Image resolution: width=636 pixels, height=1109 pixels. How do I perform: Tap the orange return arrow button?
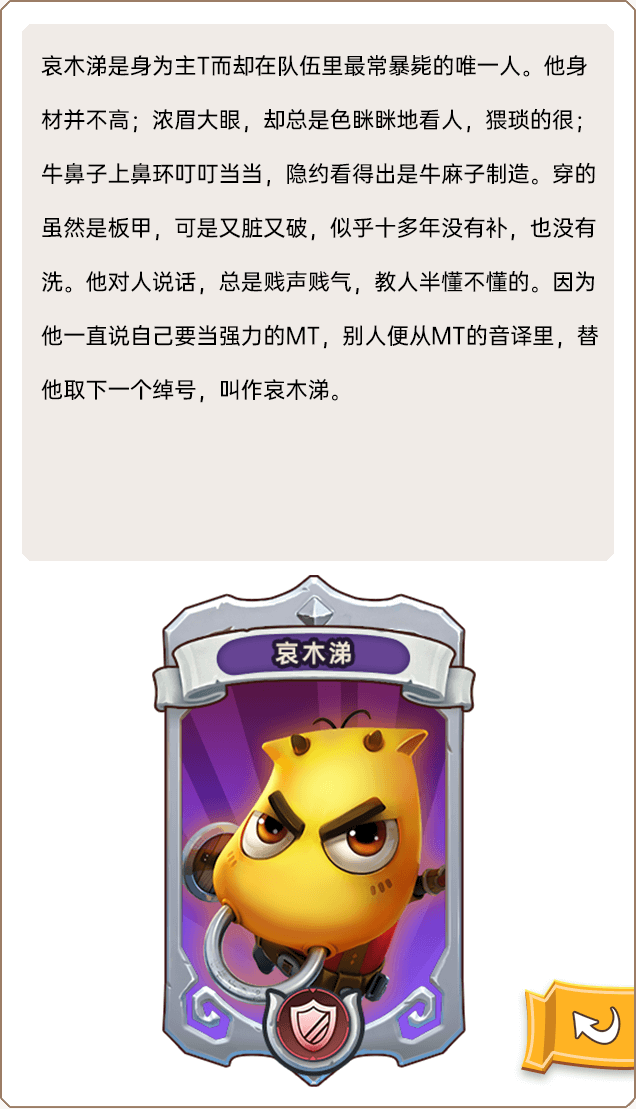[x=584, y=1024]
